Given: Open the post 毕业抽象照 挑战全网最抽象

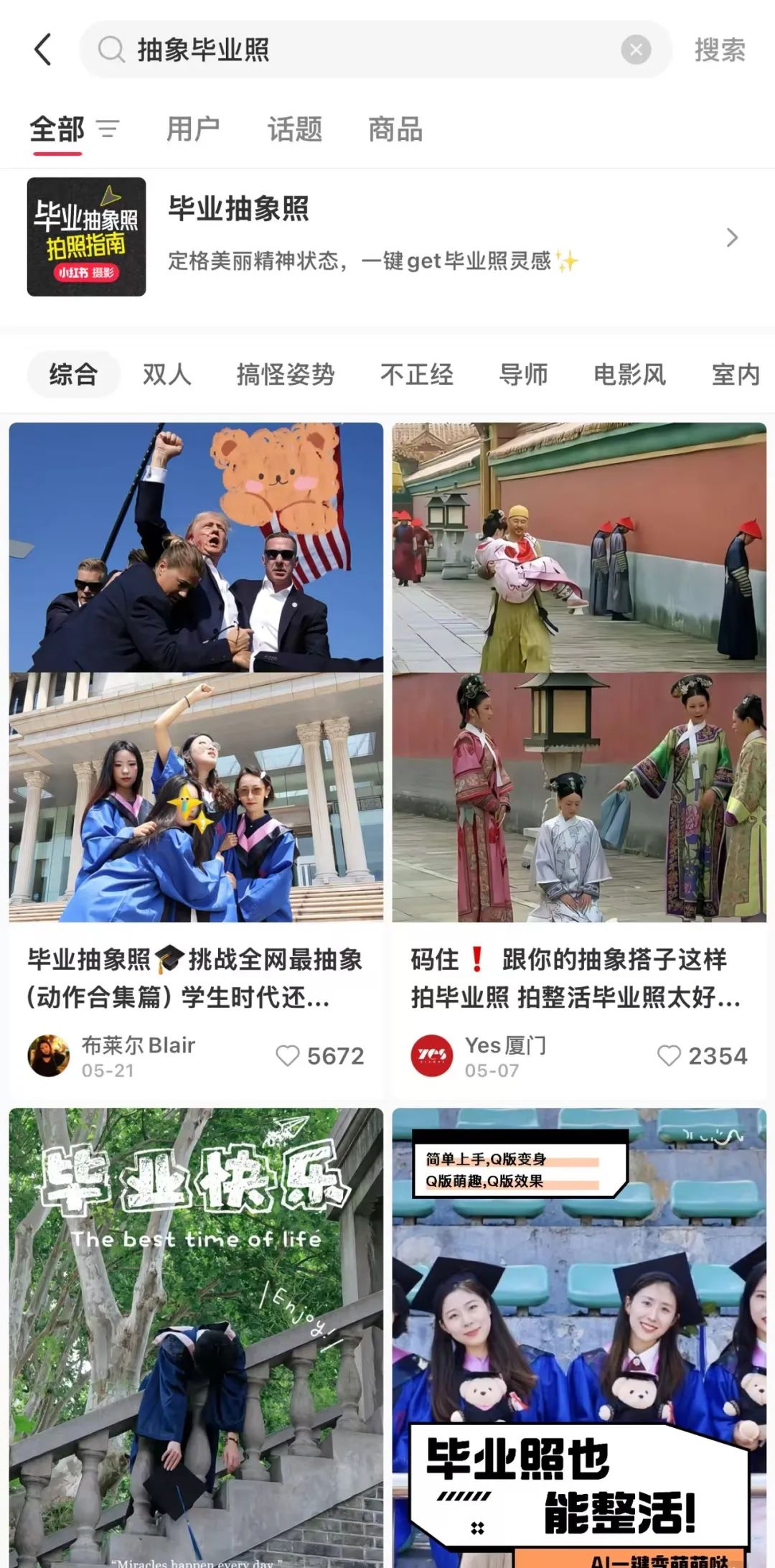Looking at the screenshot, I should coord(195,976).
